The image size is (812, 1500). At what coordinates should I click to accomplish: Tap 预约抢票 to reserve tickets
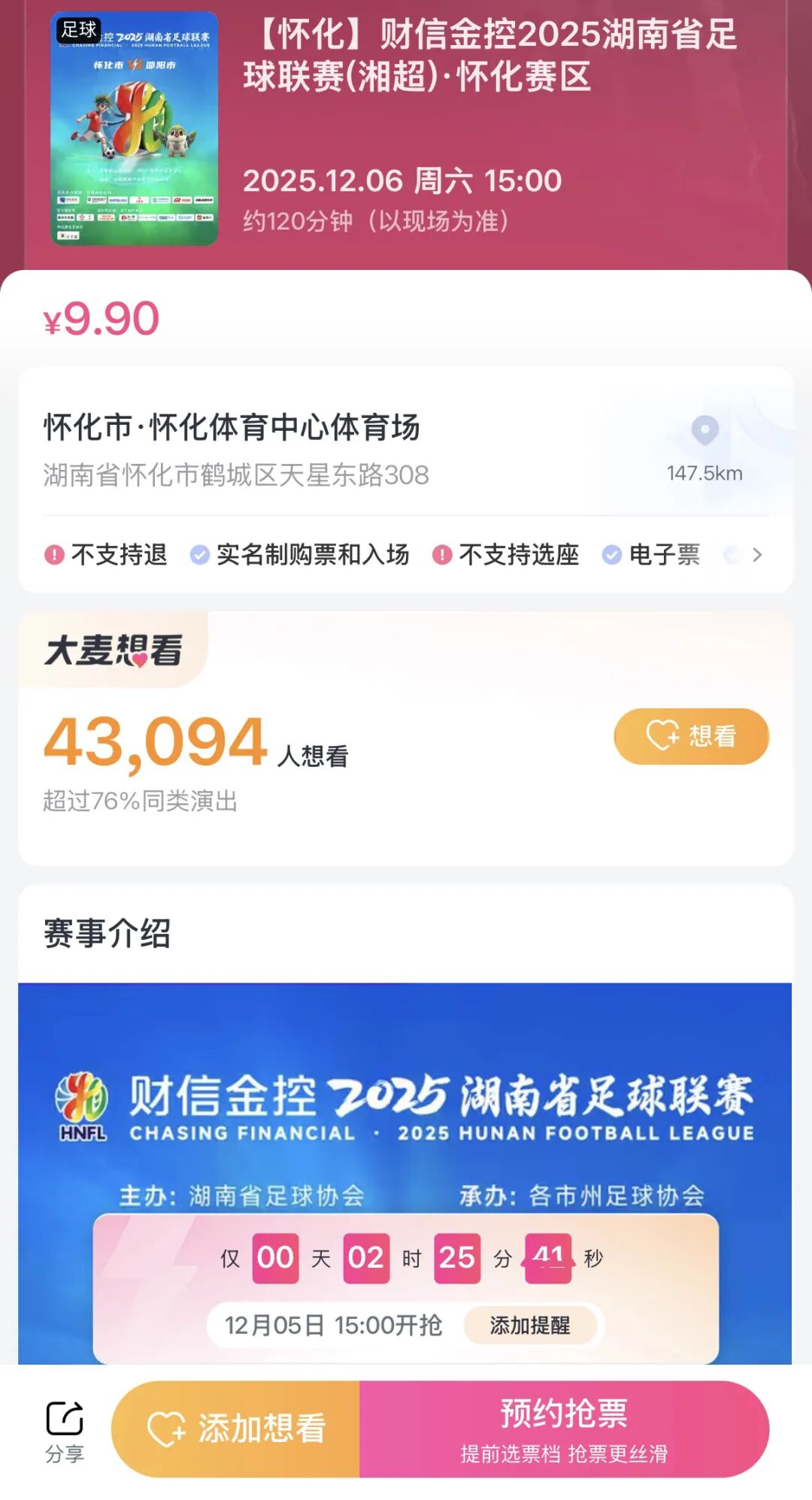[x=564, y=1429]
